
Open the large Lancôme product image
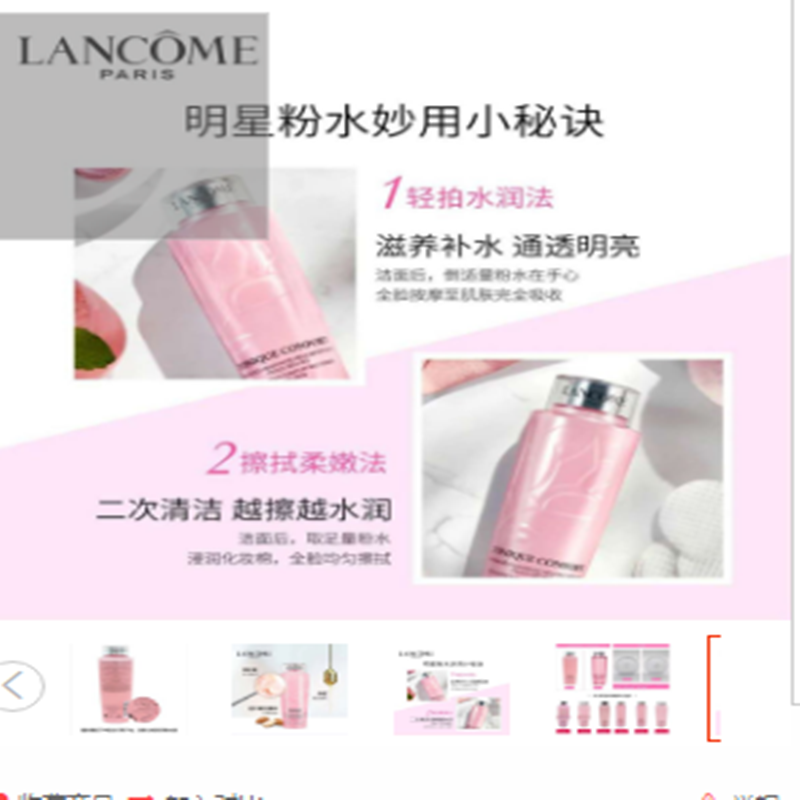coord(400,320)
